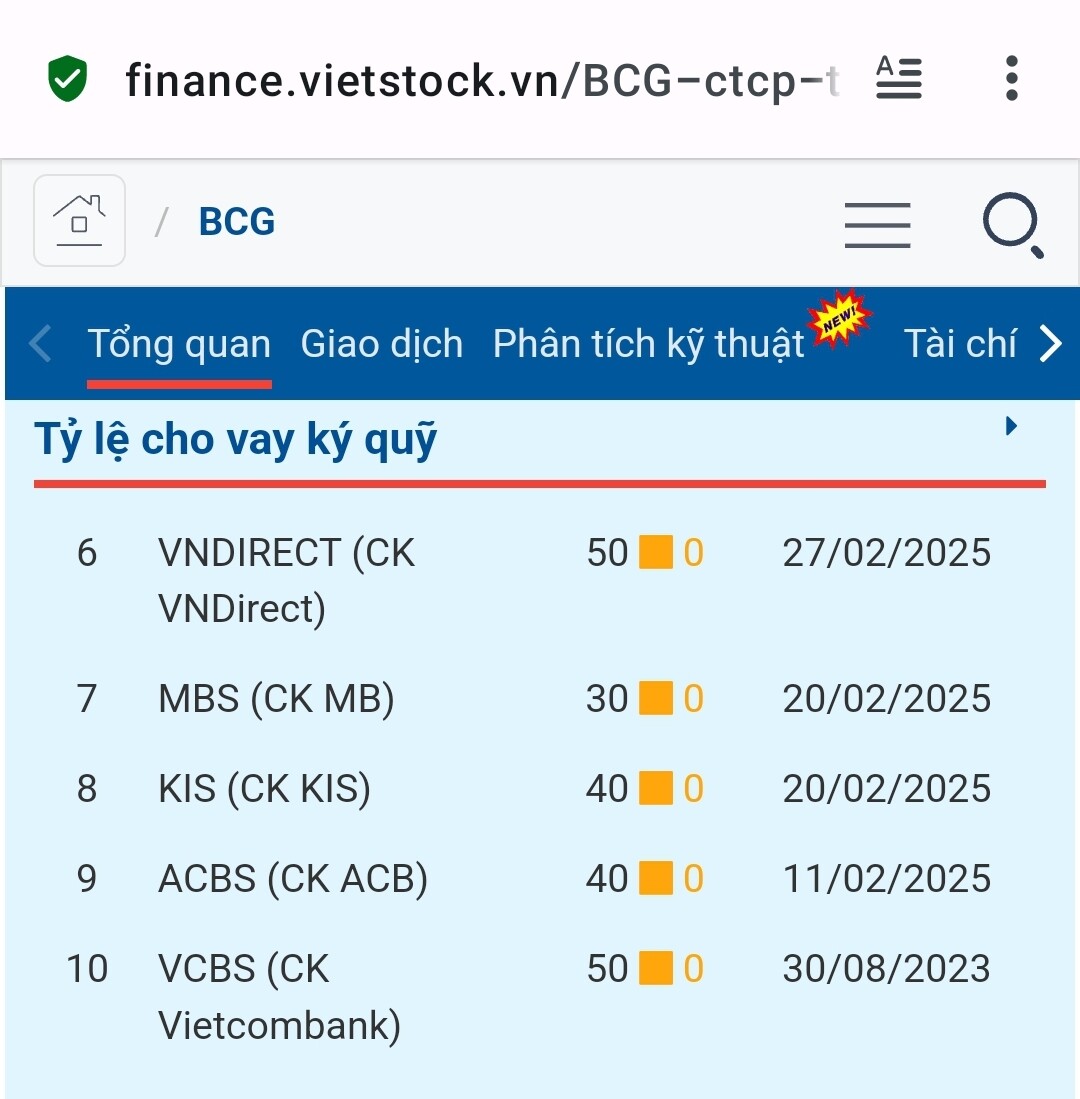Switch to the Tổng quan tab
1080x1099 pixels.
(x=179, y=344)
